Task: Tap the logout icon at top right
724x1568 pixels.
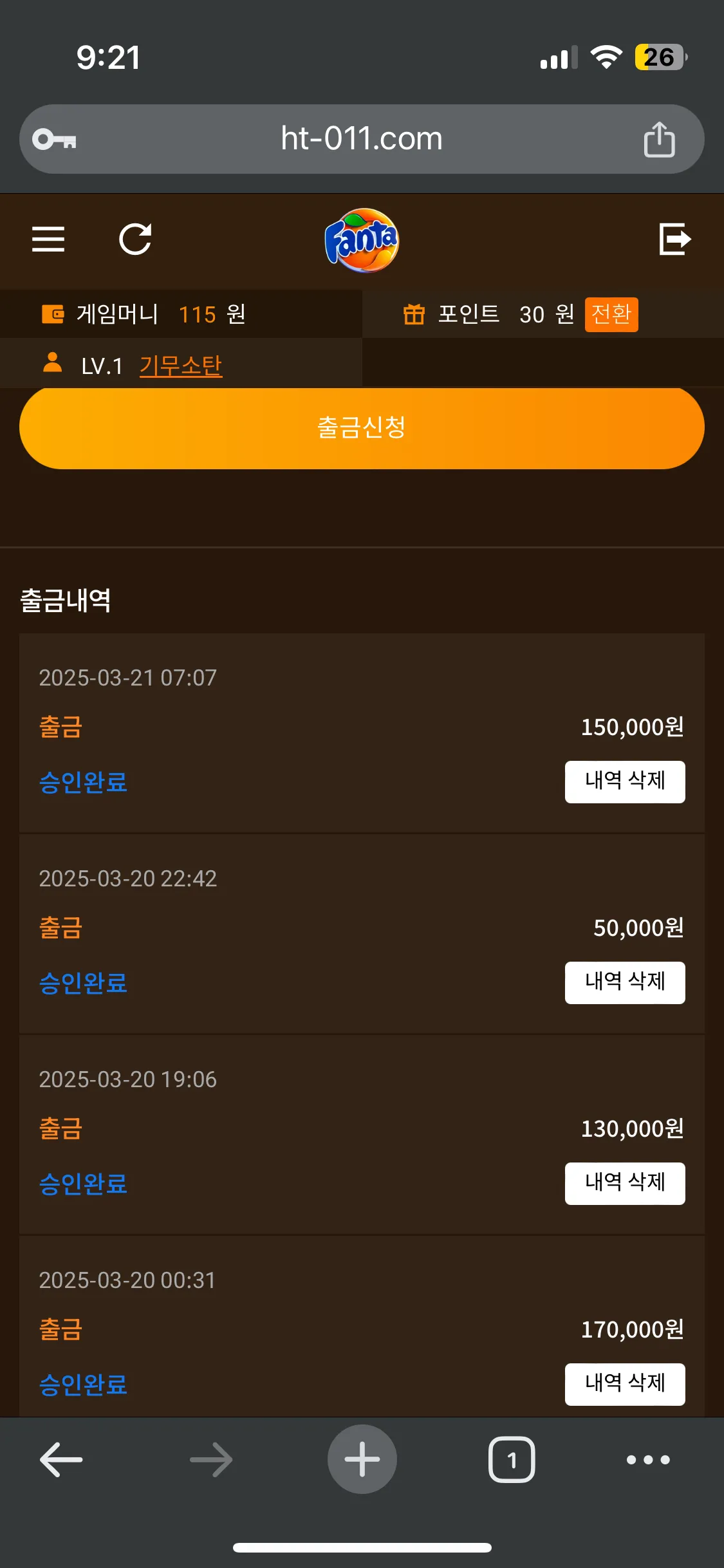Action: pyautogui.click(x=675, y=239)
